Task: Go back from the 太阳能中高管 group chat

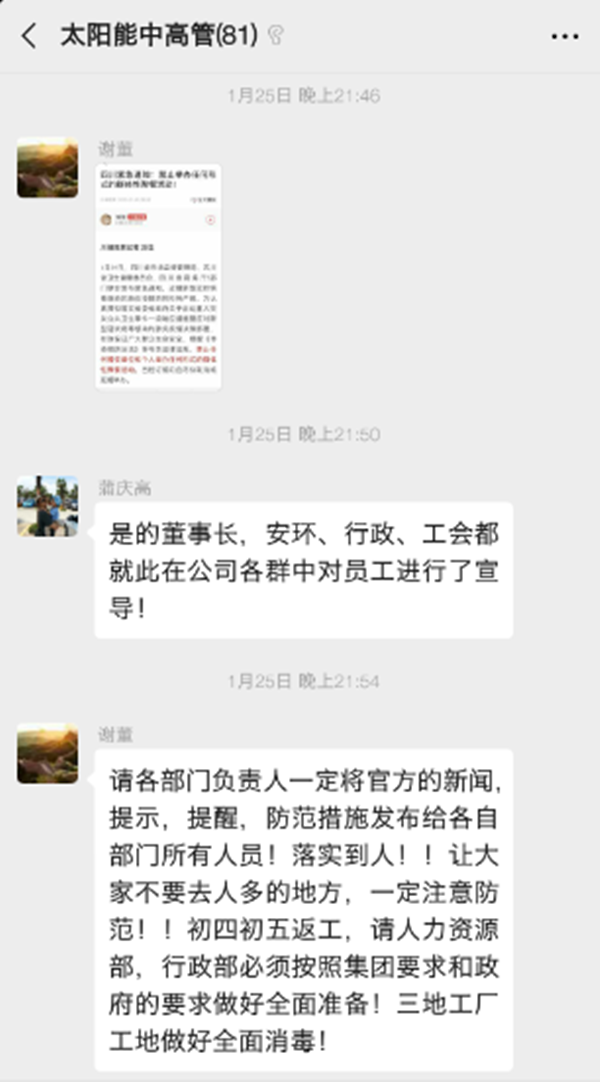Action: coord(28,37)
